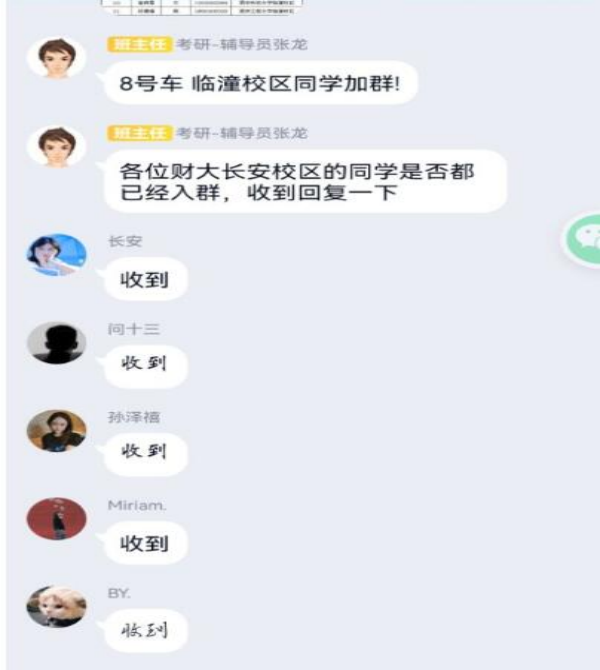Tap BY.'s cat avatar
Viewport: 600px width, 670px height.
[56, 607]
